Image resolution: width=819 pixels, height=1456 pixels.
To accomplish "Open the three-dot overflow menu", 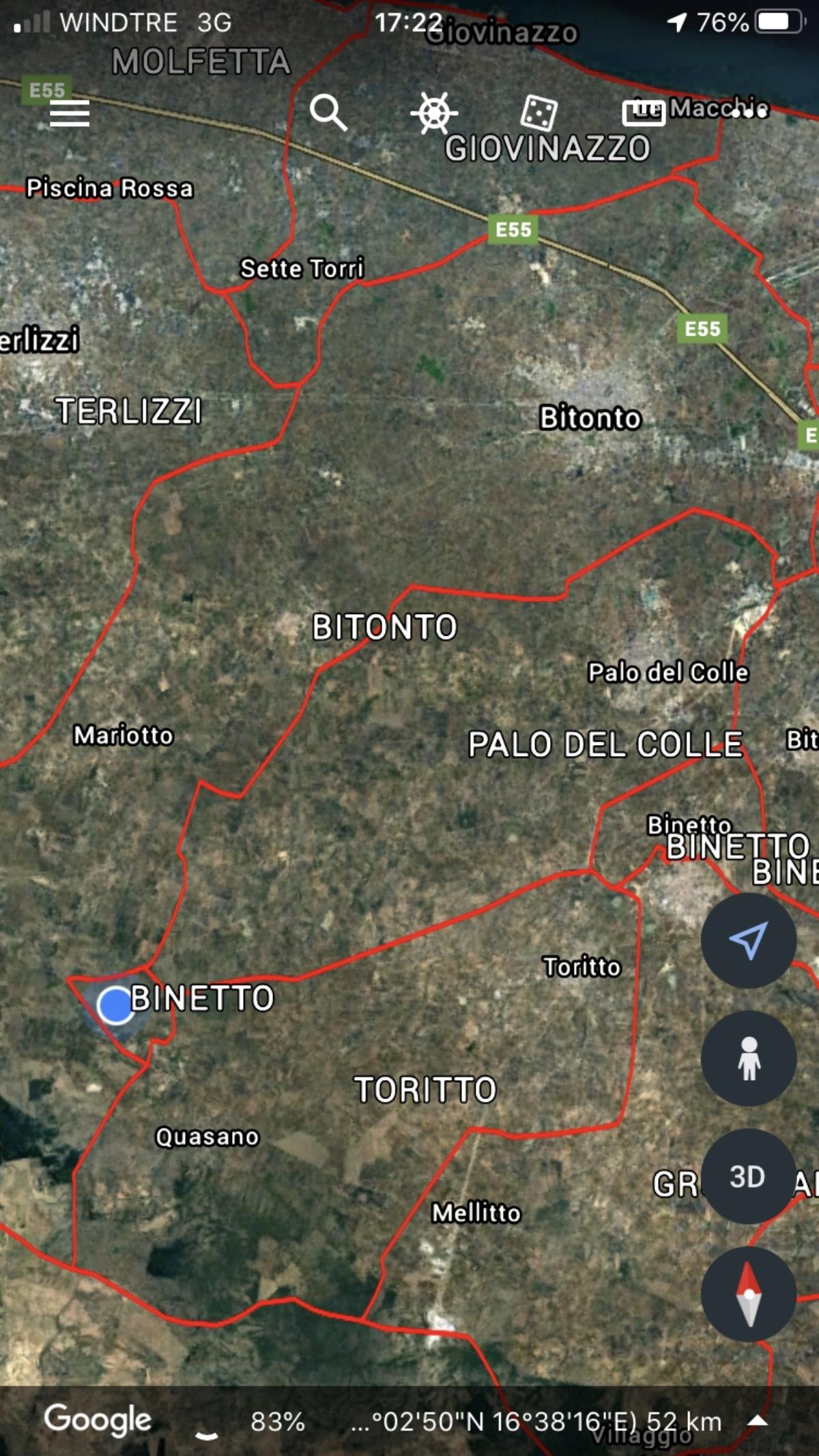I will coord(749,113).
